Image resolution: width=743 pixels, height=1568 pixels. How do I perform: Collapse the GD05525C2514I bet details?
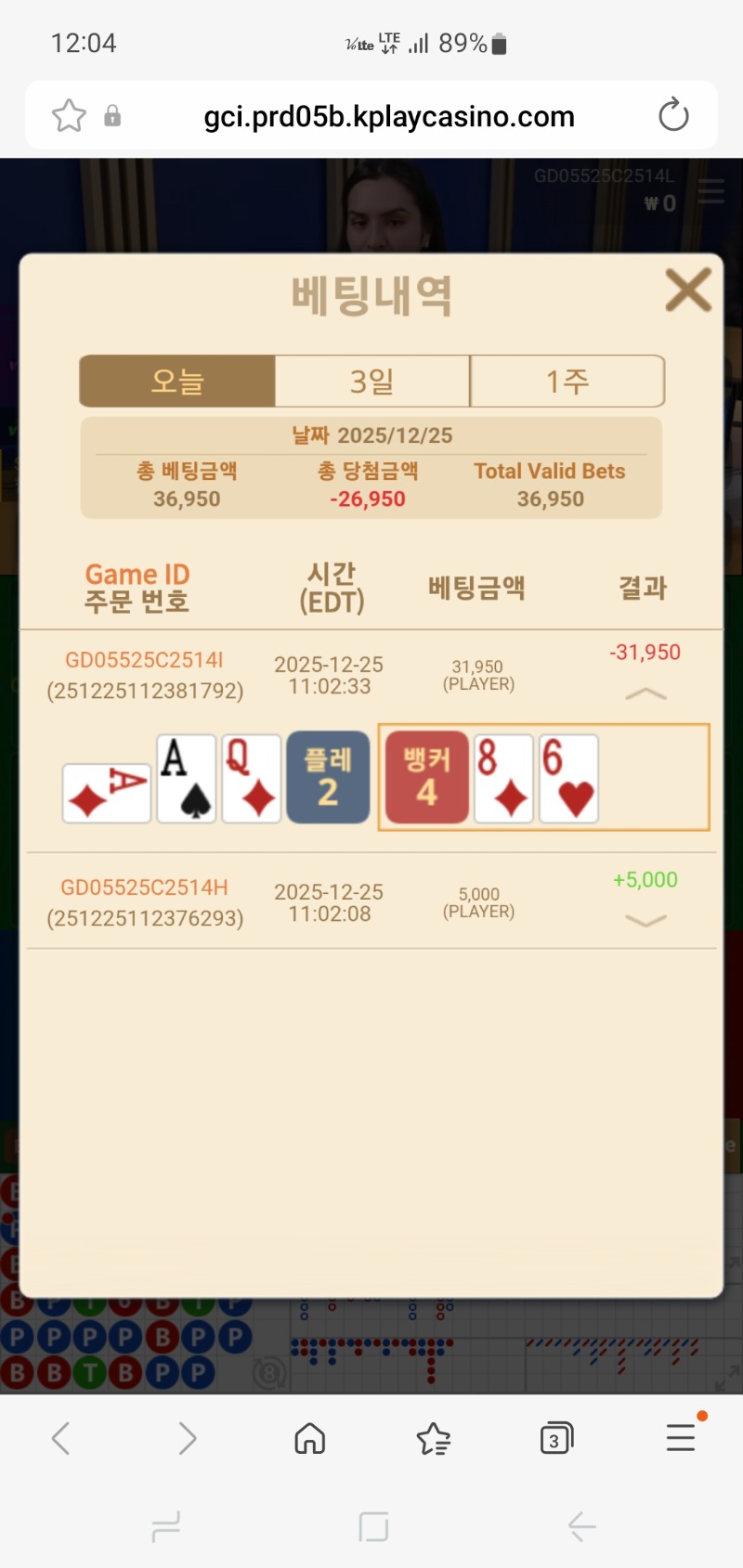(645, 694)
